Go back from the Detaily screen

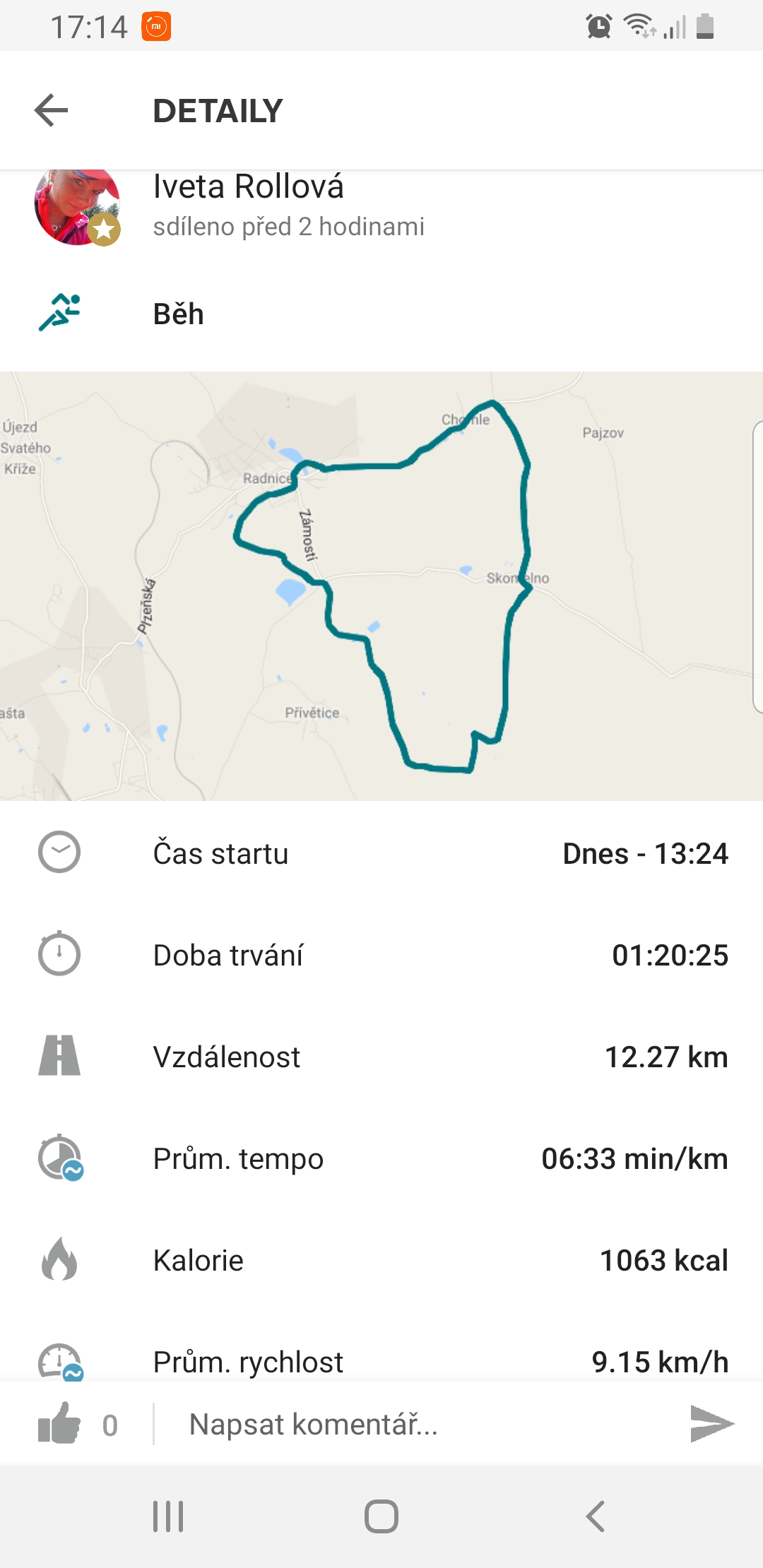pos(51,110)
